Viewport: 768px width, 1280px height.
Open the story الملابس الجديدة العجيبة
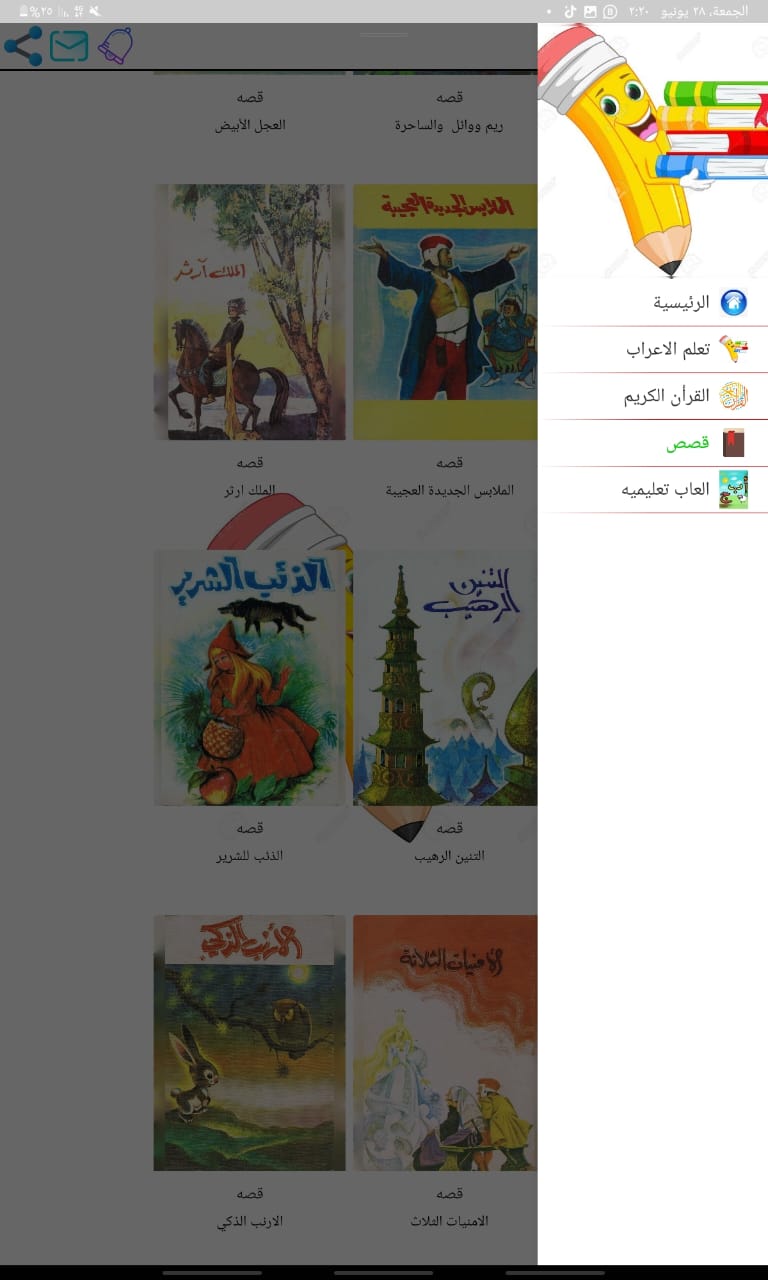point(445,312)
